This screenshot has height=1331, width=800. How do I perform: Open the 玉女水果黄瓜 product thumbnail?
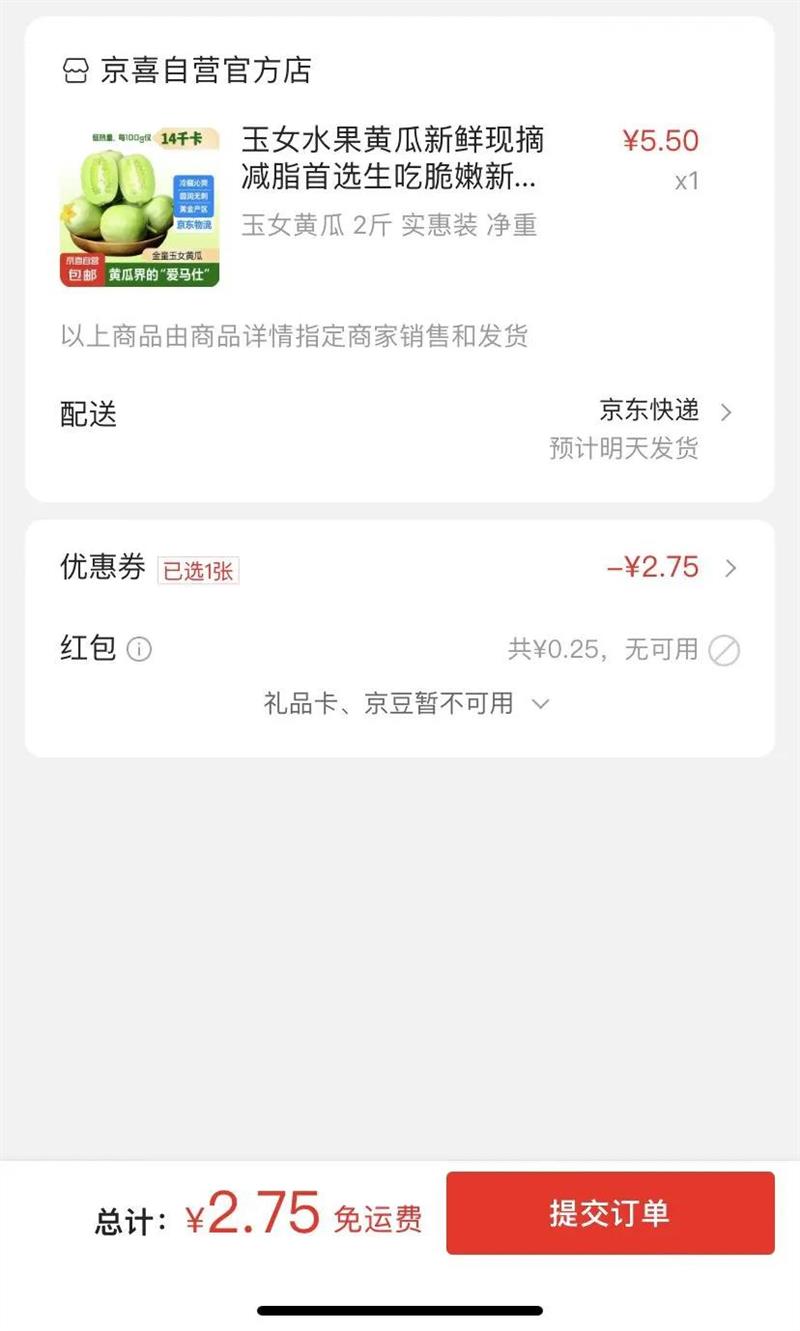pos(139,206)
